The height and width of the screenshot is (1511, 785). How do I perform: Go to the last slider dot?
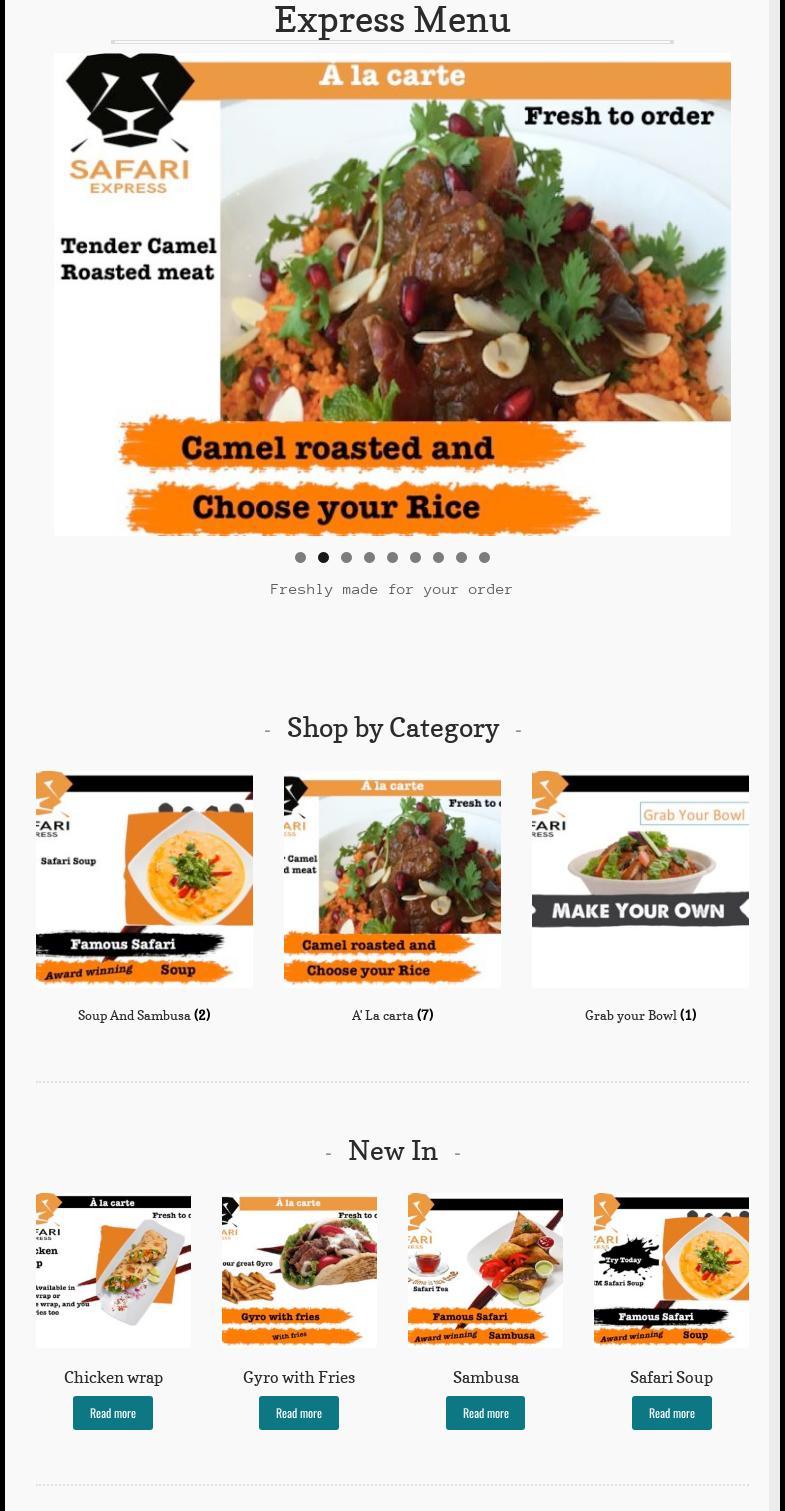click(484, 558)
